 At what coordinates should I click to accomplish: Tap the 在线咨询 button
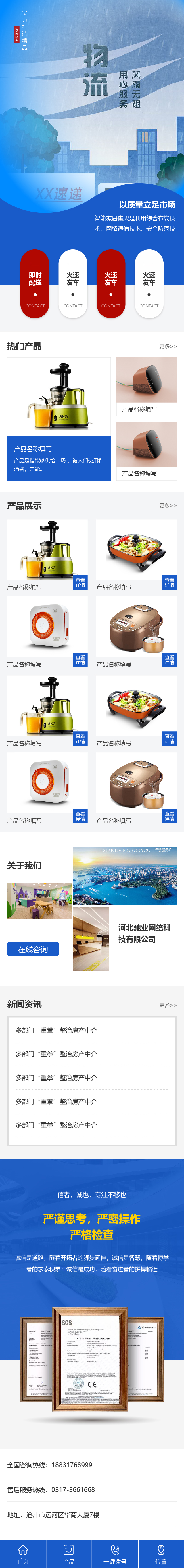(33, 948)
